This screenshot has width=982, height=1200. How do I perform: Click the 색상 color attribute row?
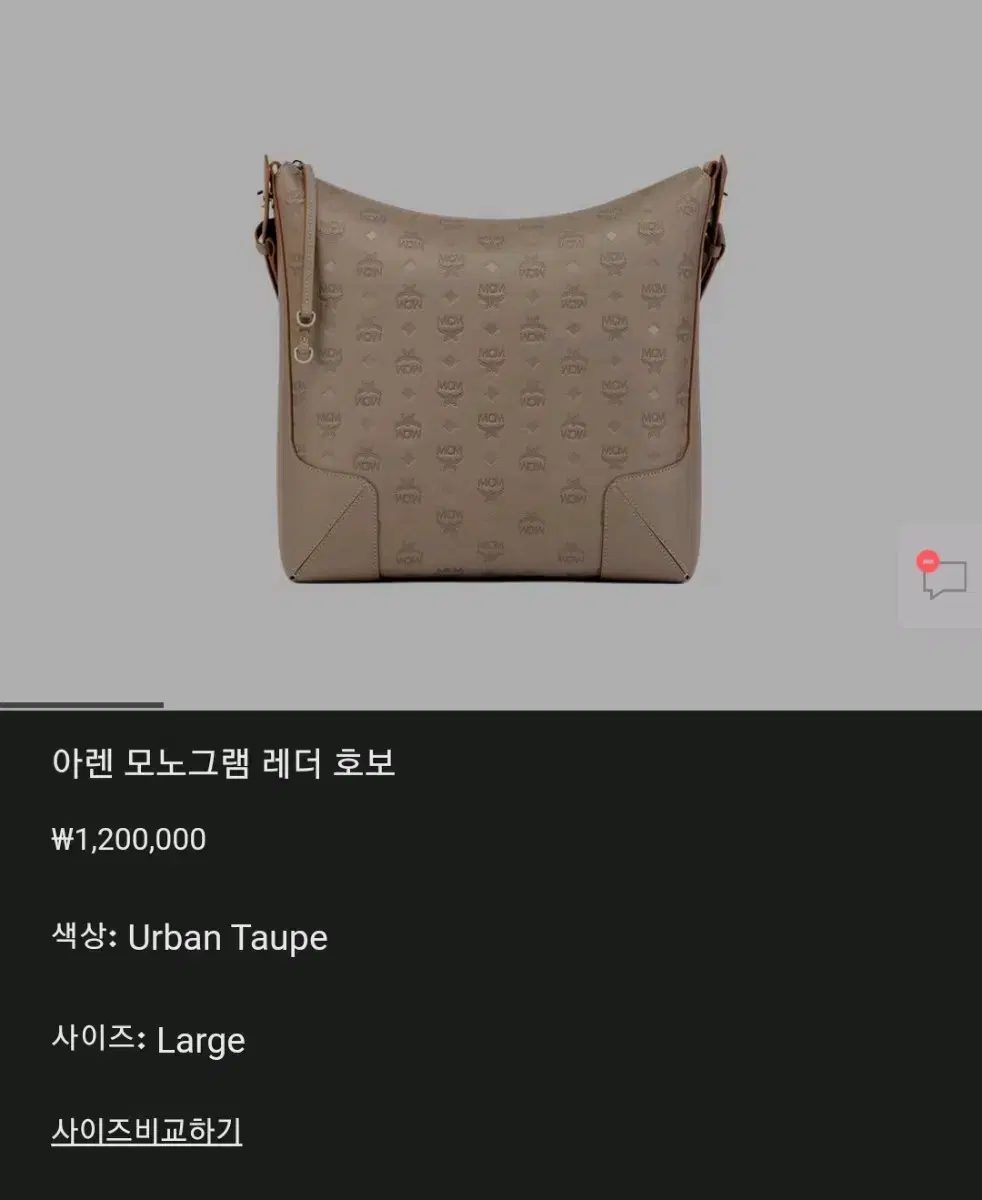click(x=190, y=938)
